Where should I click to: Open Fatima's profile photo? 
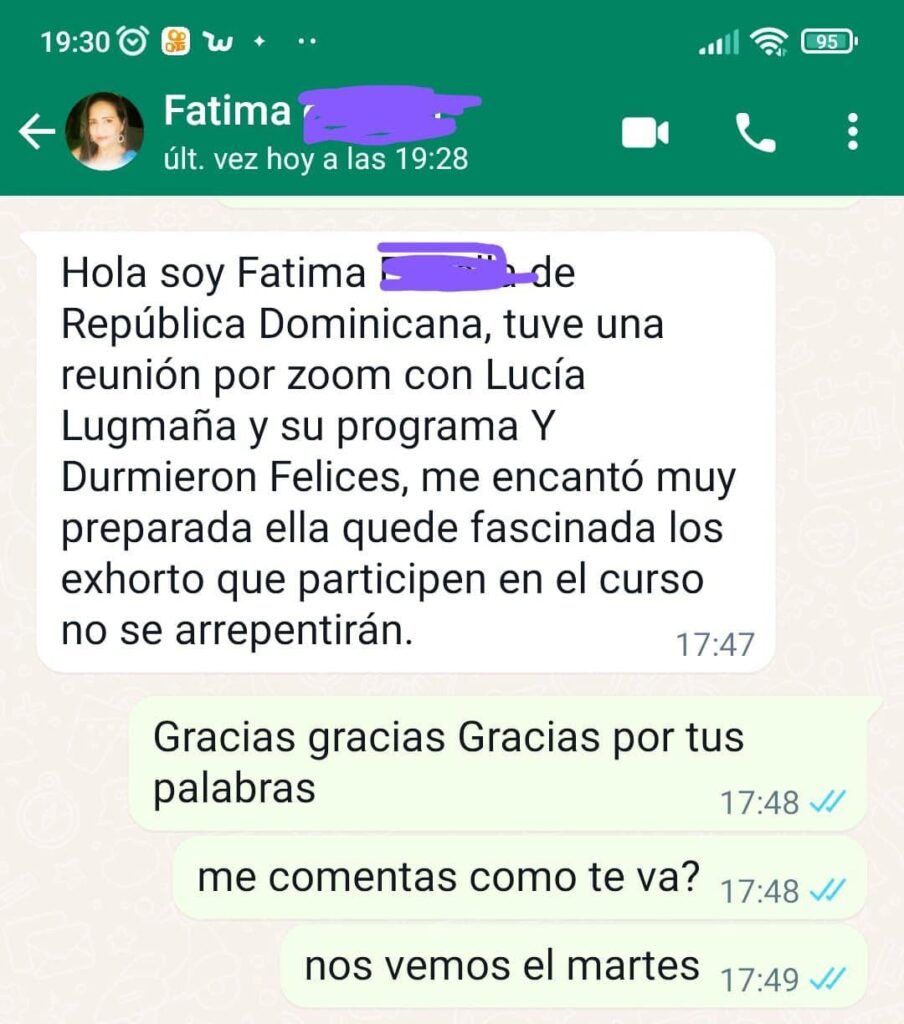(x=104, y=132)
